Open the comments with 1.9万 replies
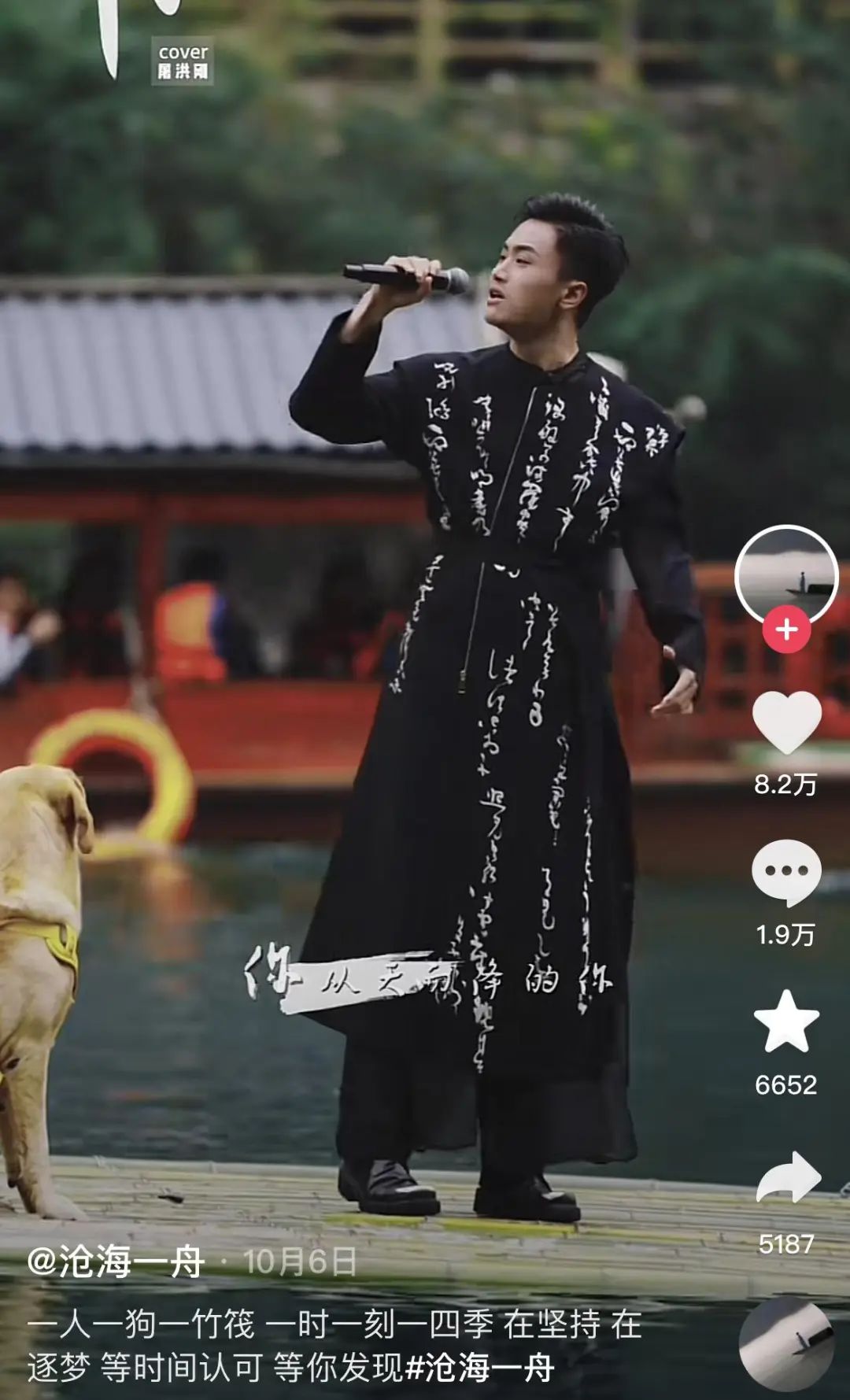 tap(786, 872)
